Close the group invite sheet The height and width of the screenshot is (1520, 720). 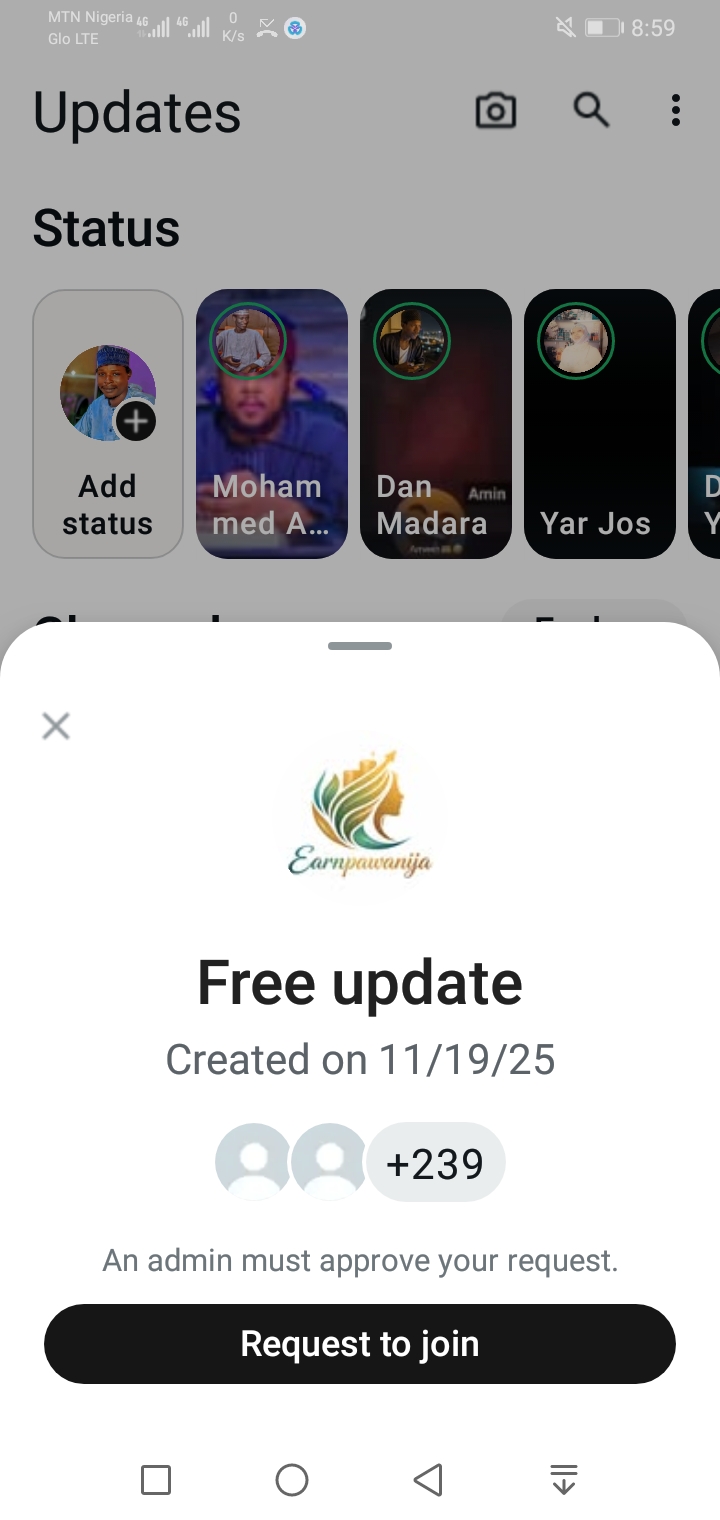[56, 726]
